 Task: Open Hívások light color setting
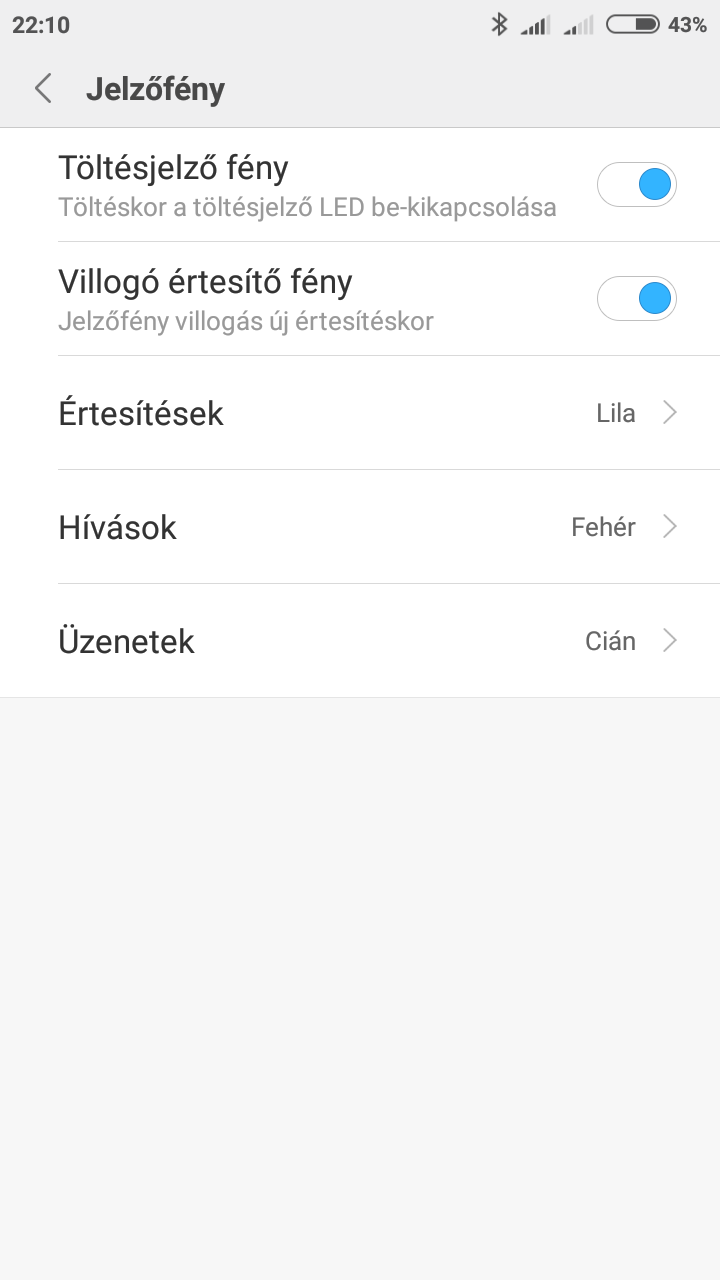point(360,527)
